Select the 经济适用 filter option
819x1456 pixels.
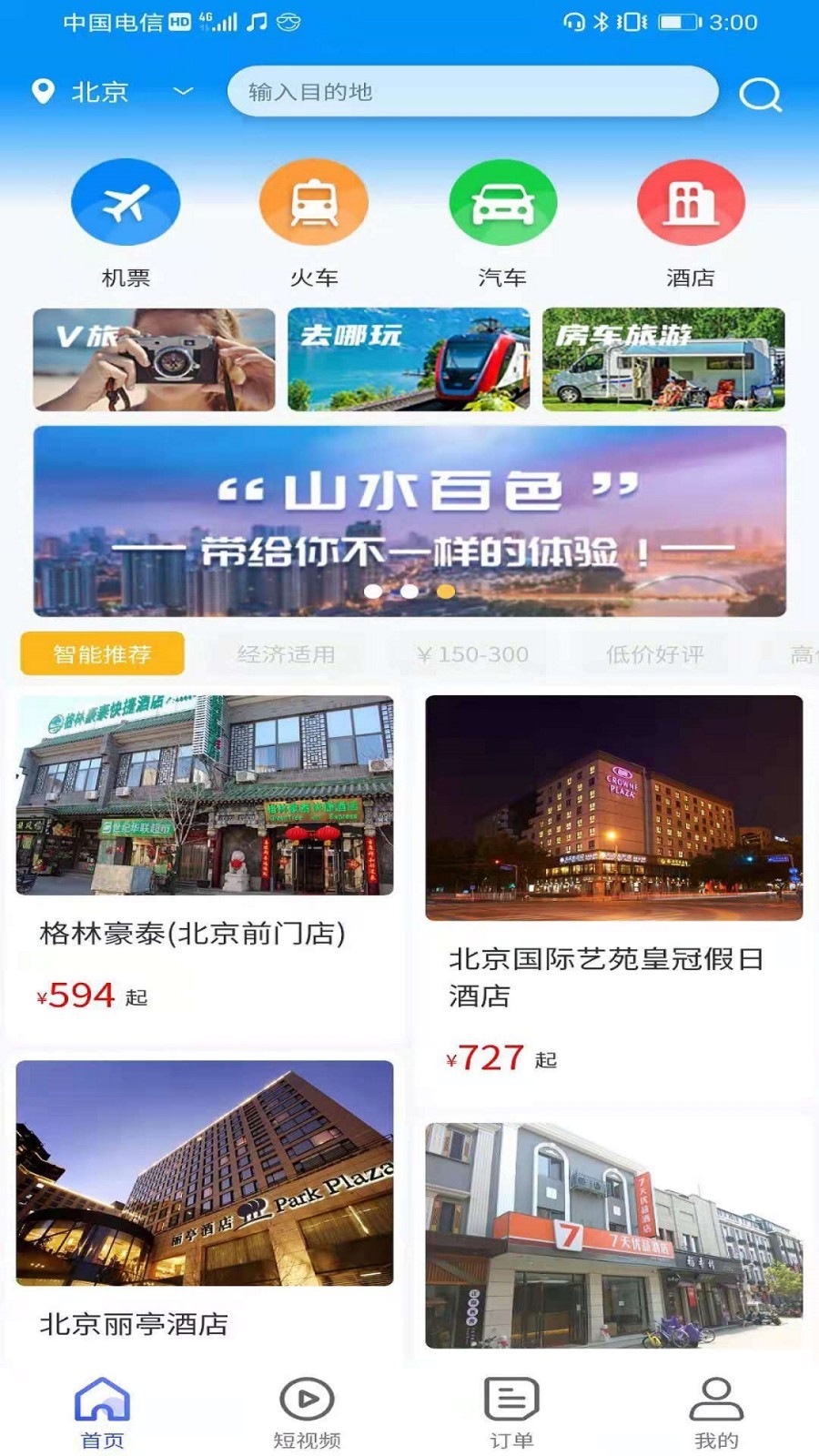point(288,653)
